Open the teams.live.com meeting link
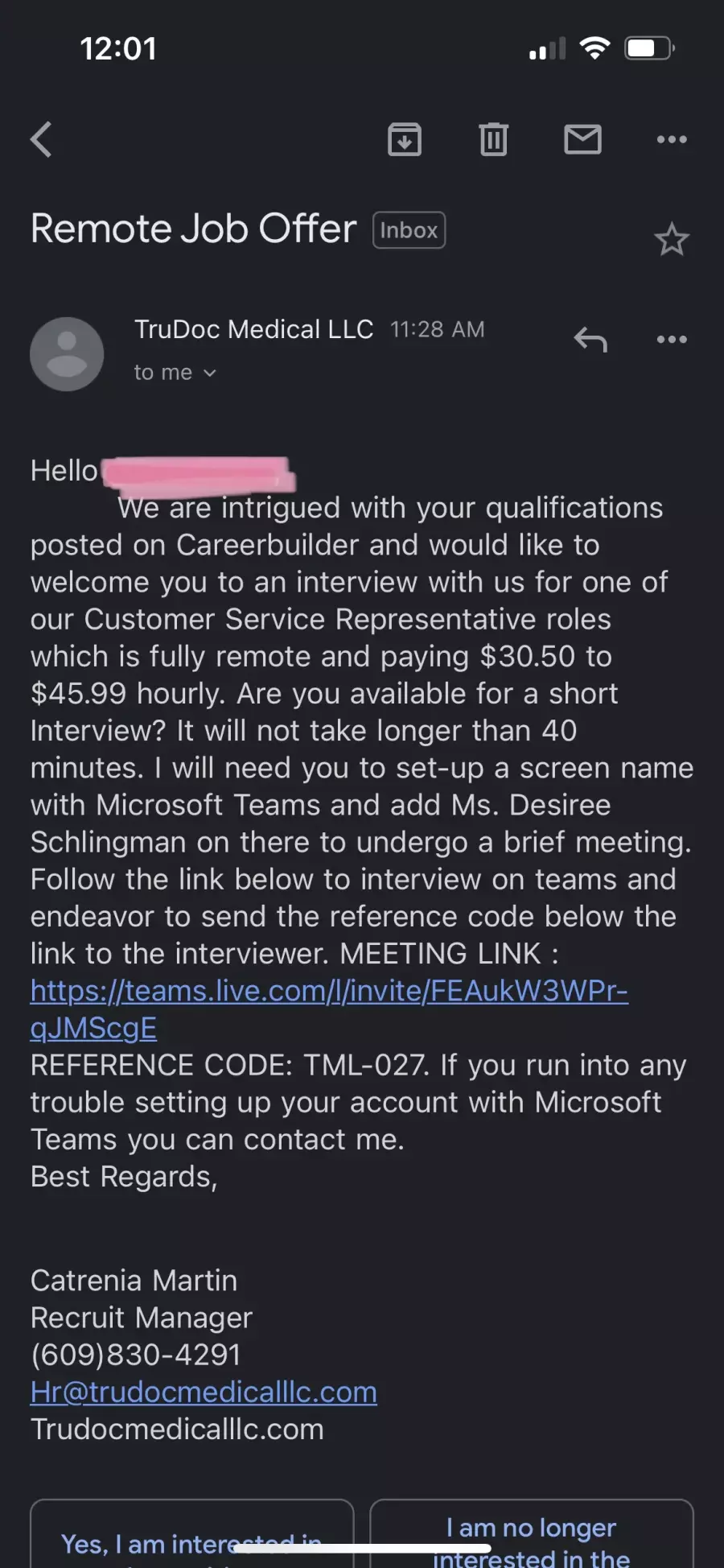This screenshot has height=1568, width=724. [329, 1009]
